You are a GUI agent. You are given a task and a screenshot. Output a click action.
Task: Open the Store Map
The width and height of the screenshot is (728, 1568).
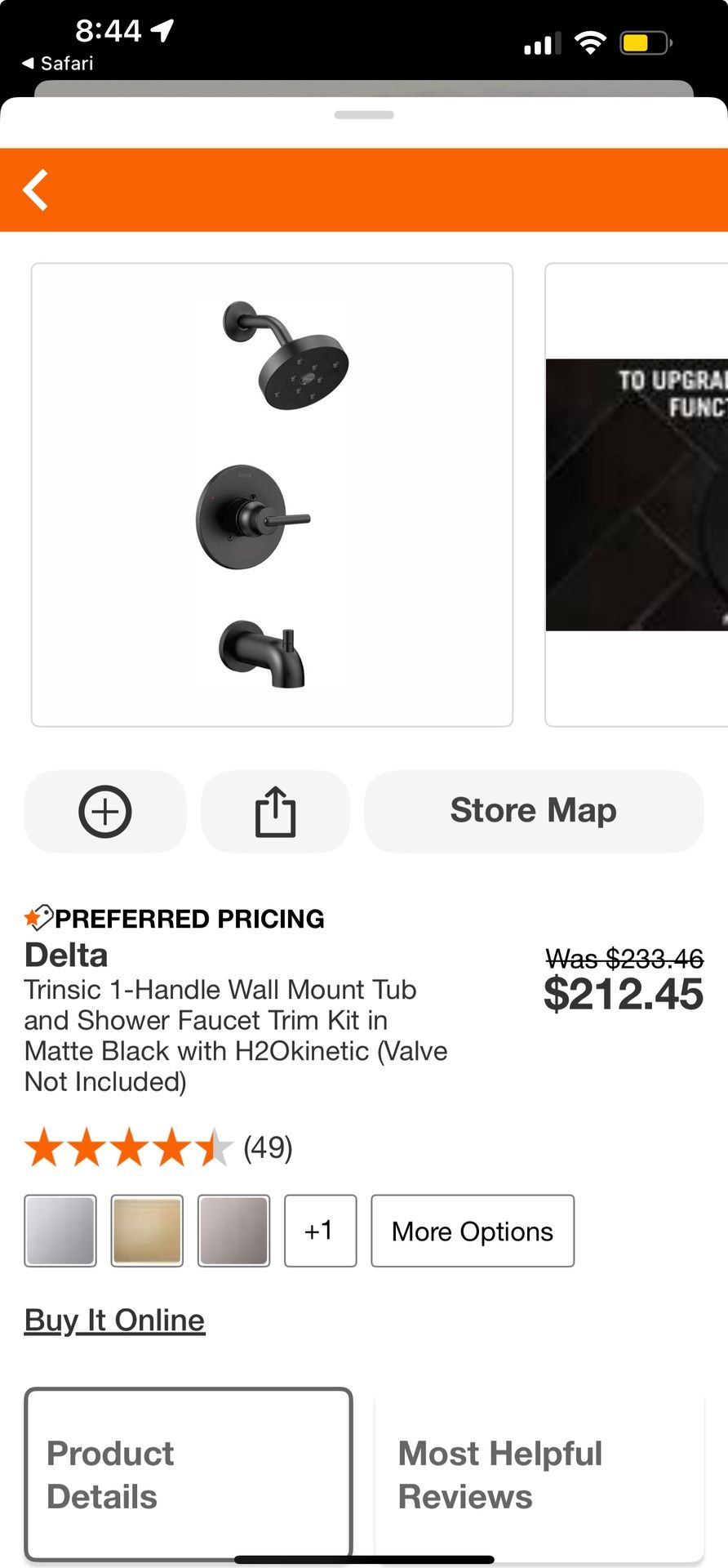[x=534, y=812]
